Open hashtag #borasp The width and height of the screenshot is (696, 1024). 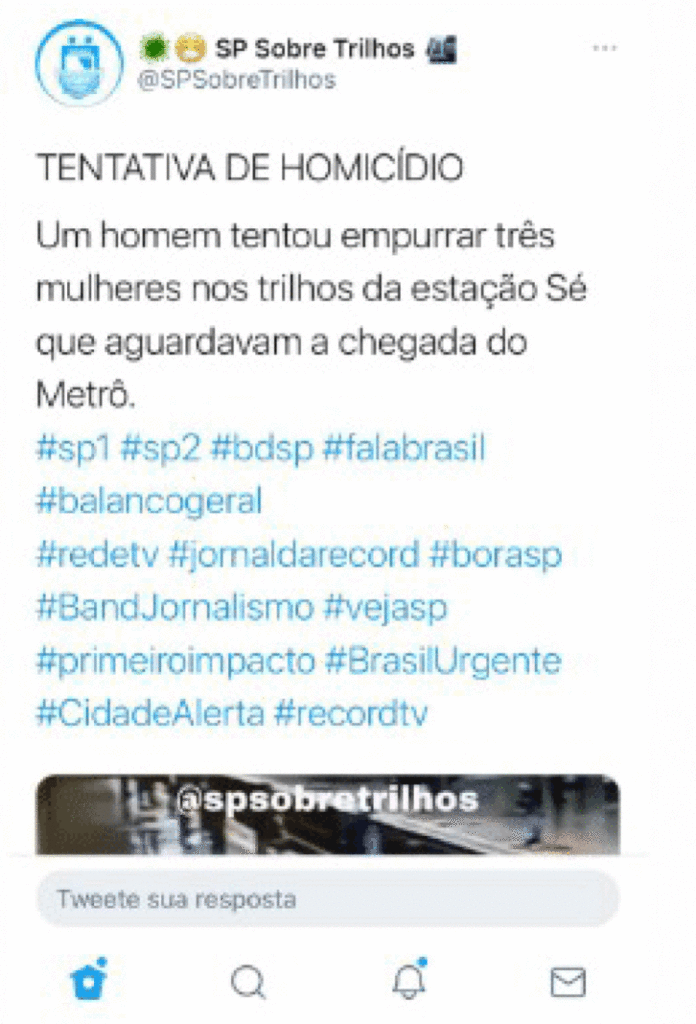point(496,554)
